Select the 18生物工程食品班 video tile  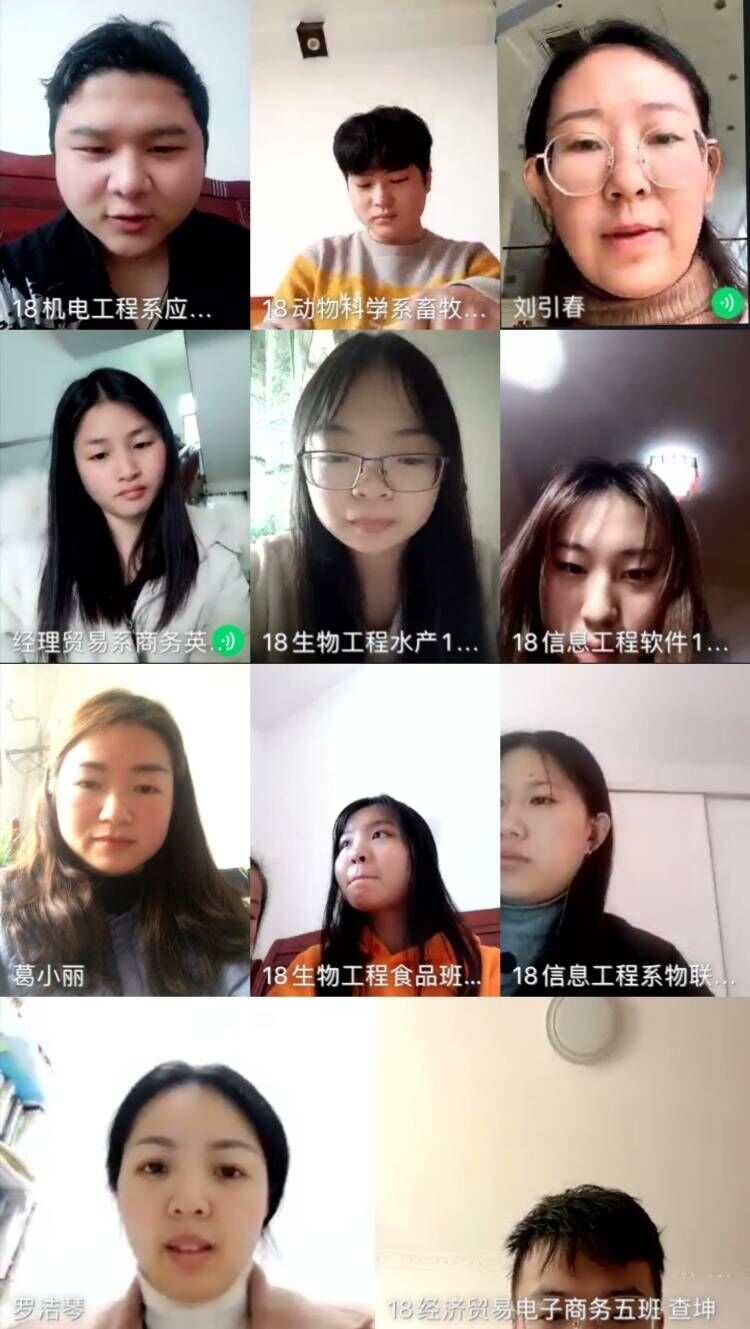(375, 830)
